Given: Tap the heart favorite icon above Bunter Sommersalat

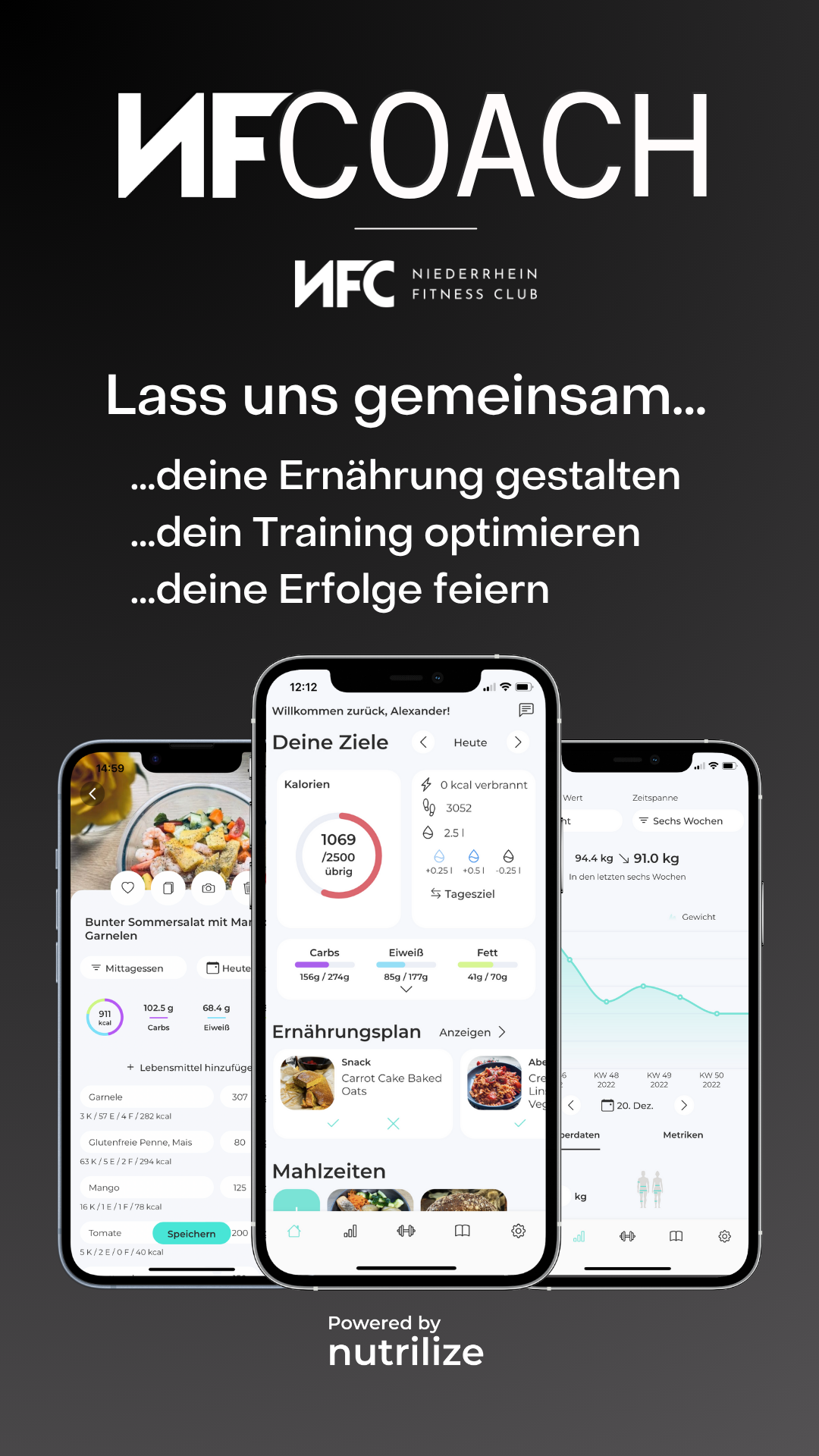Looking at the screenshot, I should [127, 887].
